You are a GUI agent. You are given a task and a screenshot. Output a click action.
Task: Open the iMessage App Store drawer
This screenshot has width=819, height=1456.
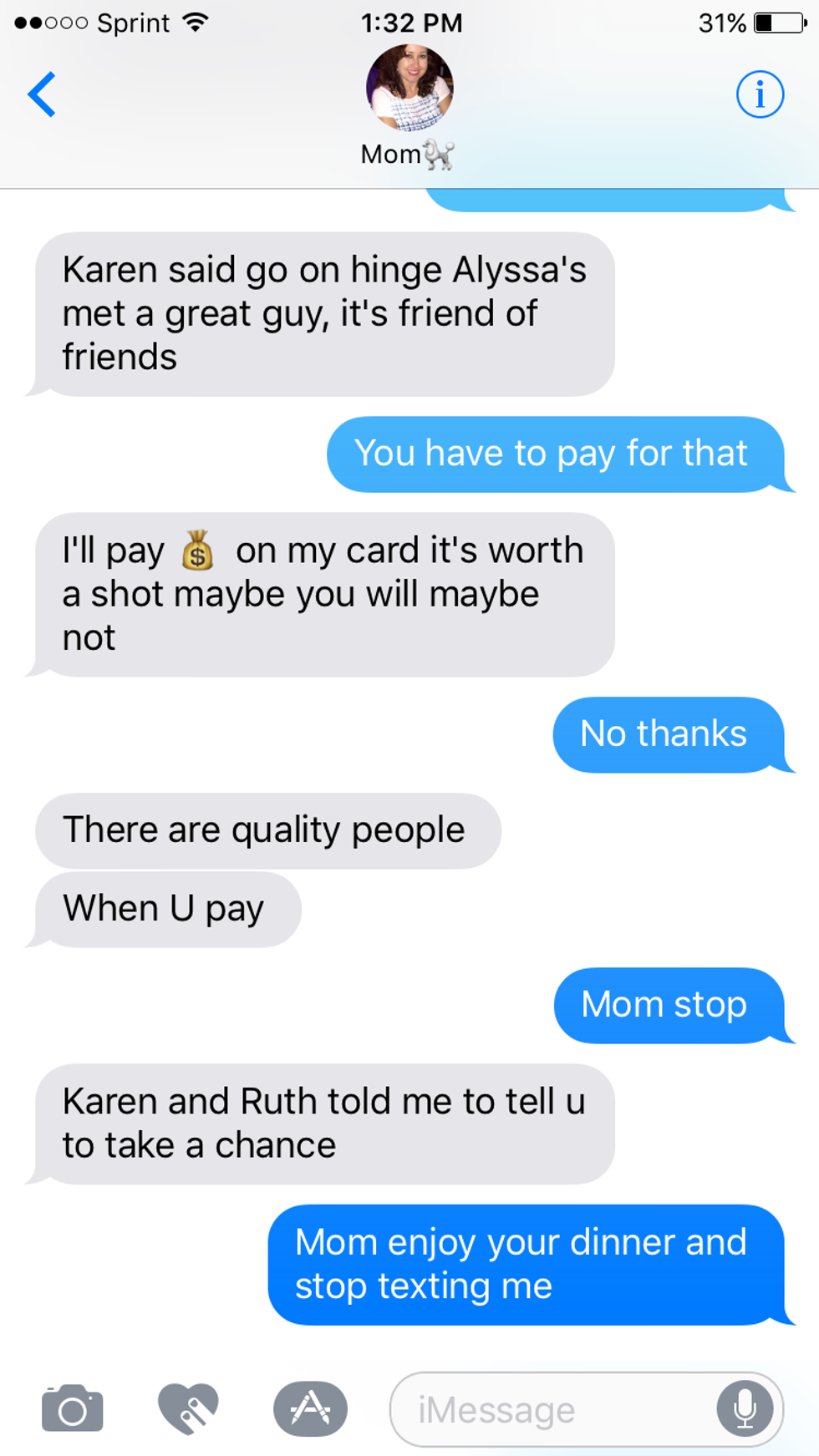[x=310, y=1409]
